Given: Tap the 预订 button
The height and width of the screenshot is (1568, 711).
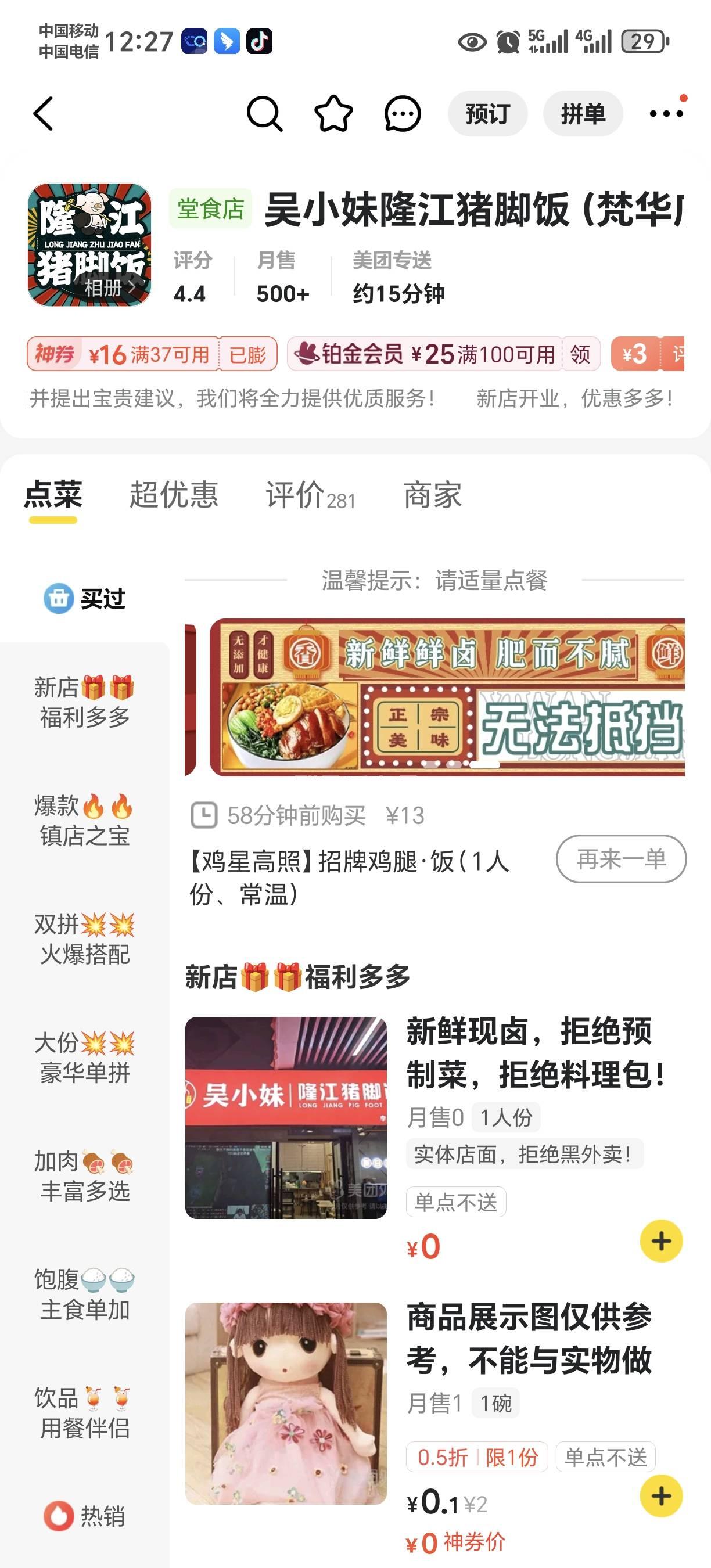Looking at the screenshot, I should tap(487, 114).
